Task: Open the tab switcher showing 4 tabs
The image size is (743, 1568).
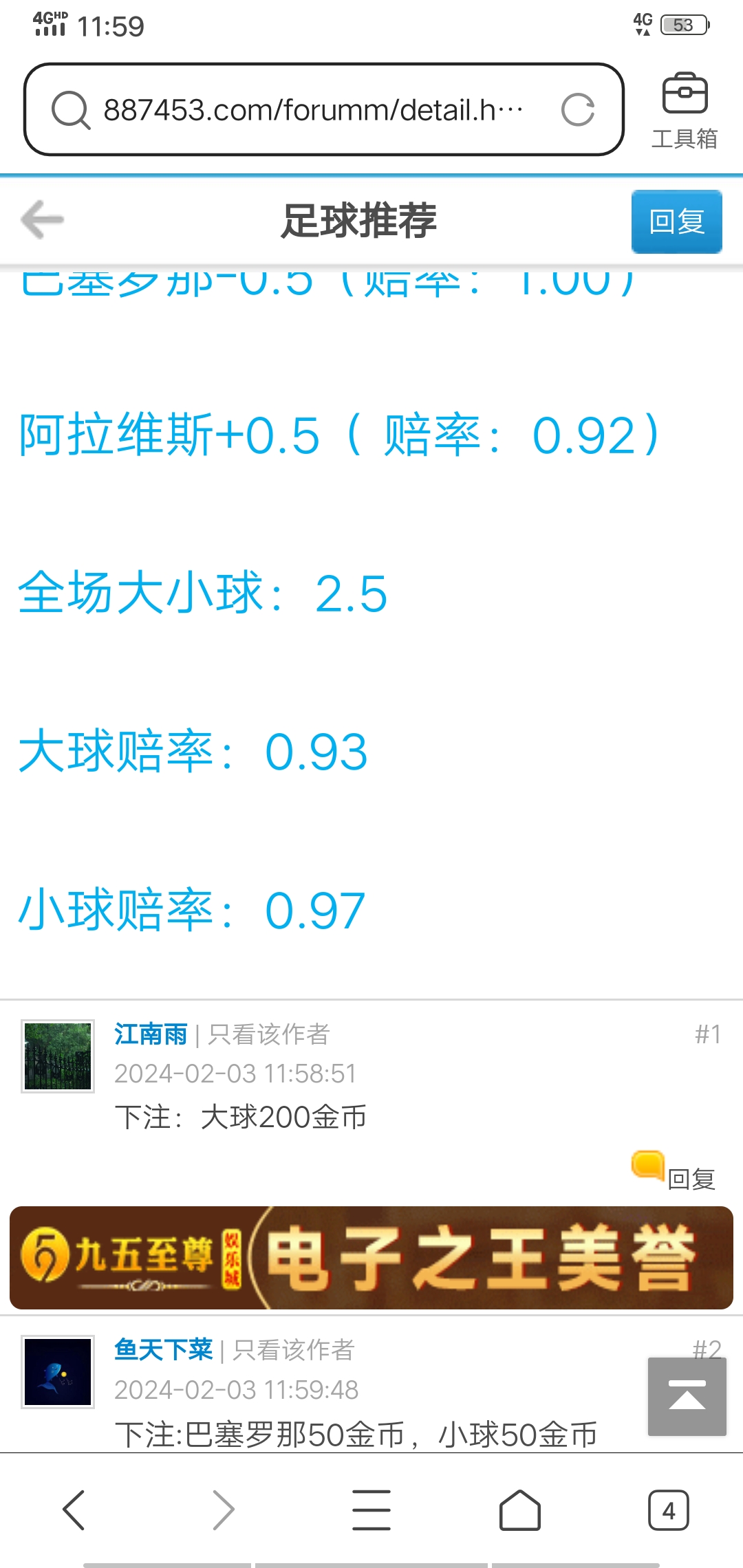Action: coord(668,1510)
